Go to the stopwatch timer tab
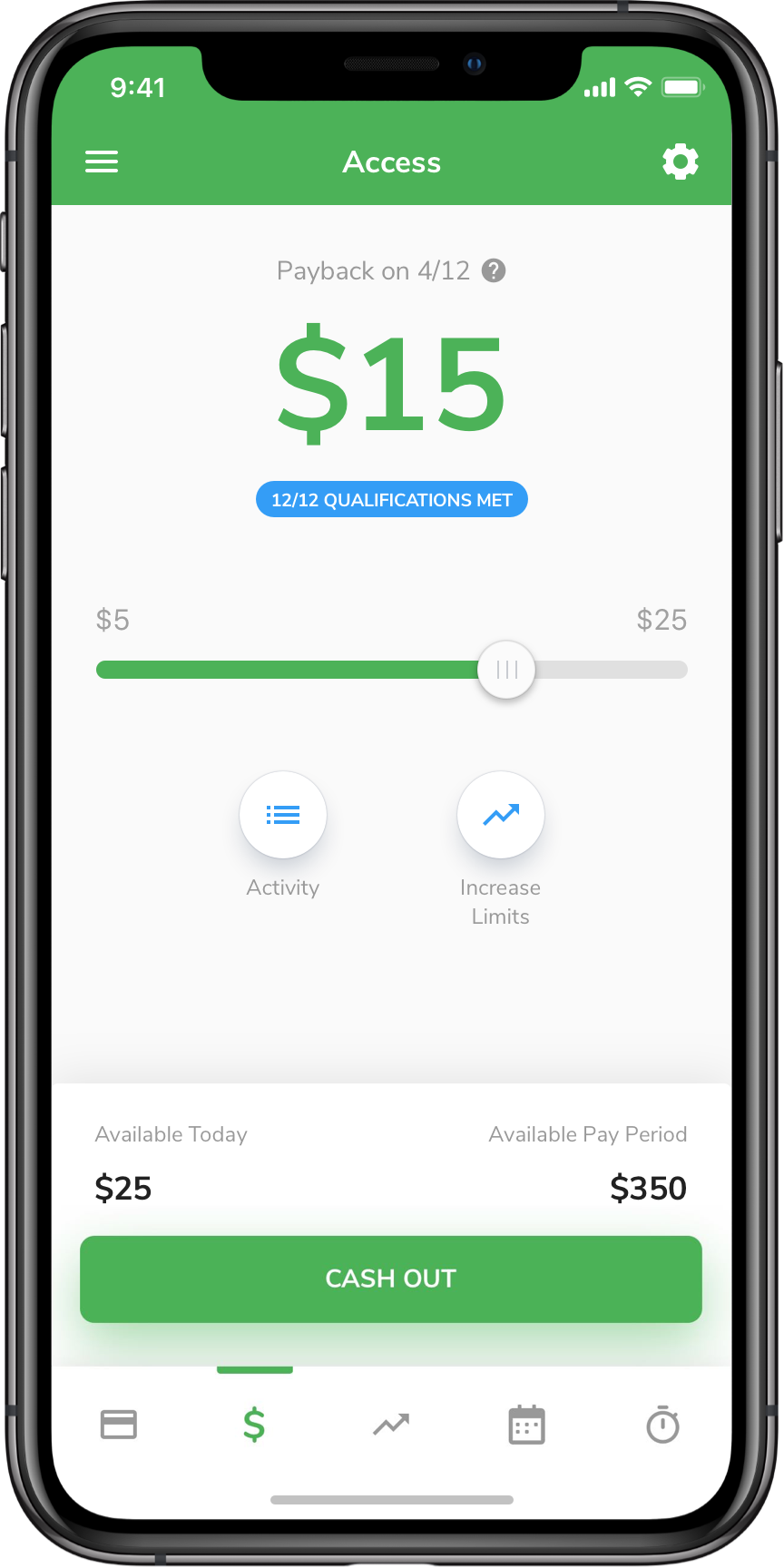 663,1425
